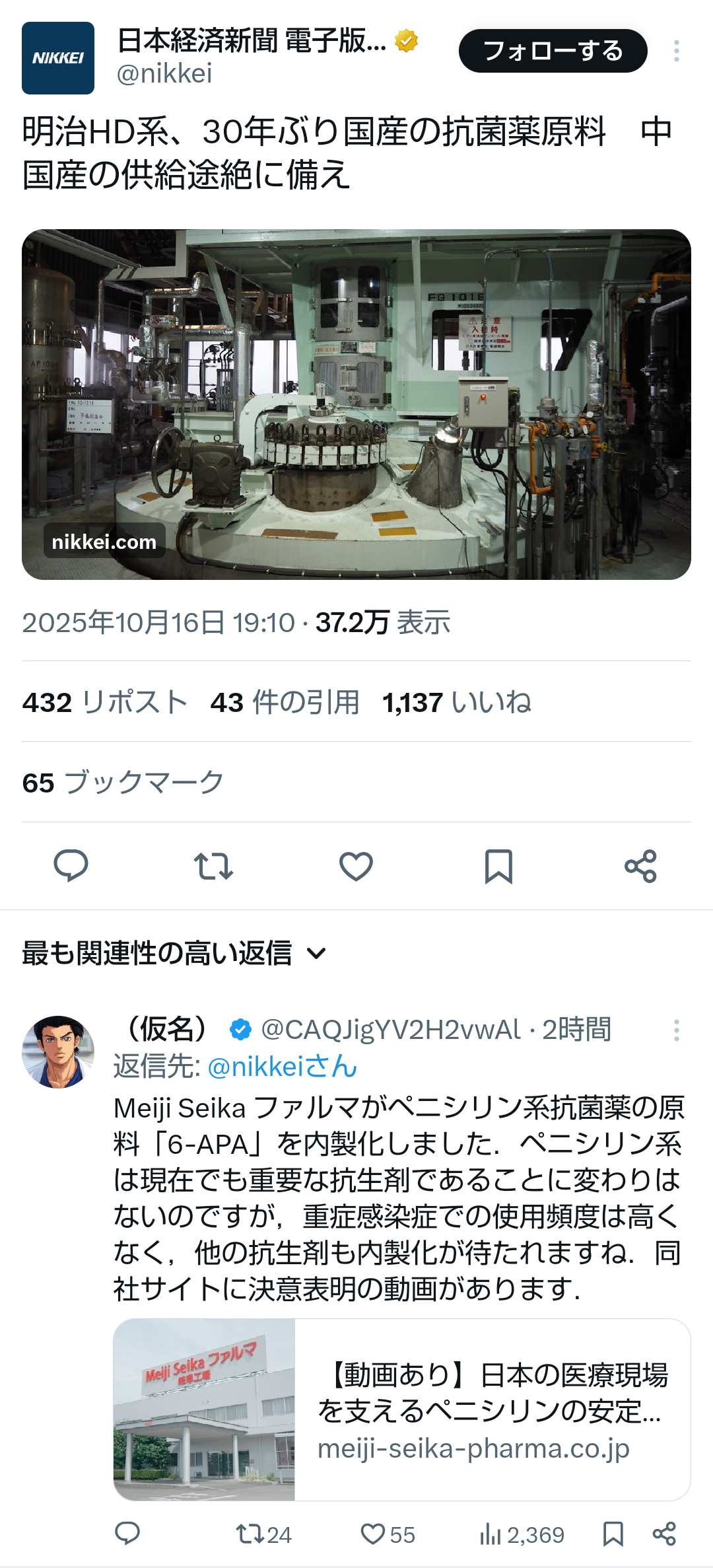Open overflow menu on (仮名)'s reply
This screenshot has width=713, height=1568.
[x=676, y=1030]
